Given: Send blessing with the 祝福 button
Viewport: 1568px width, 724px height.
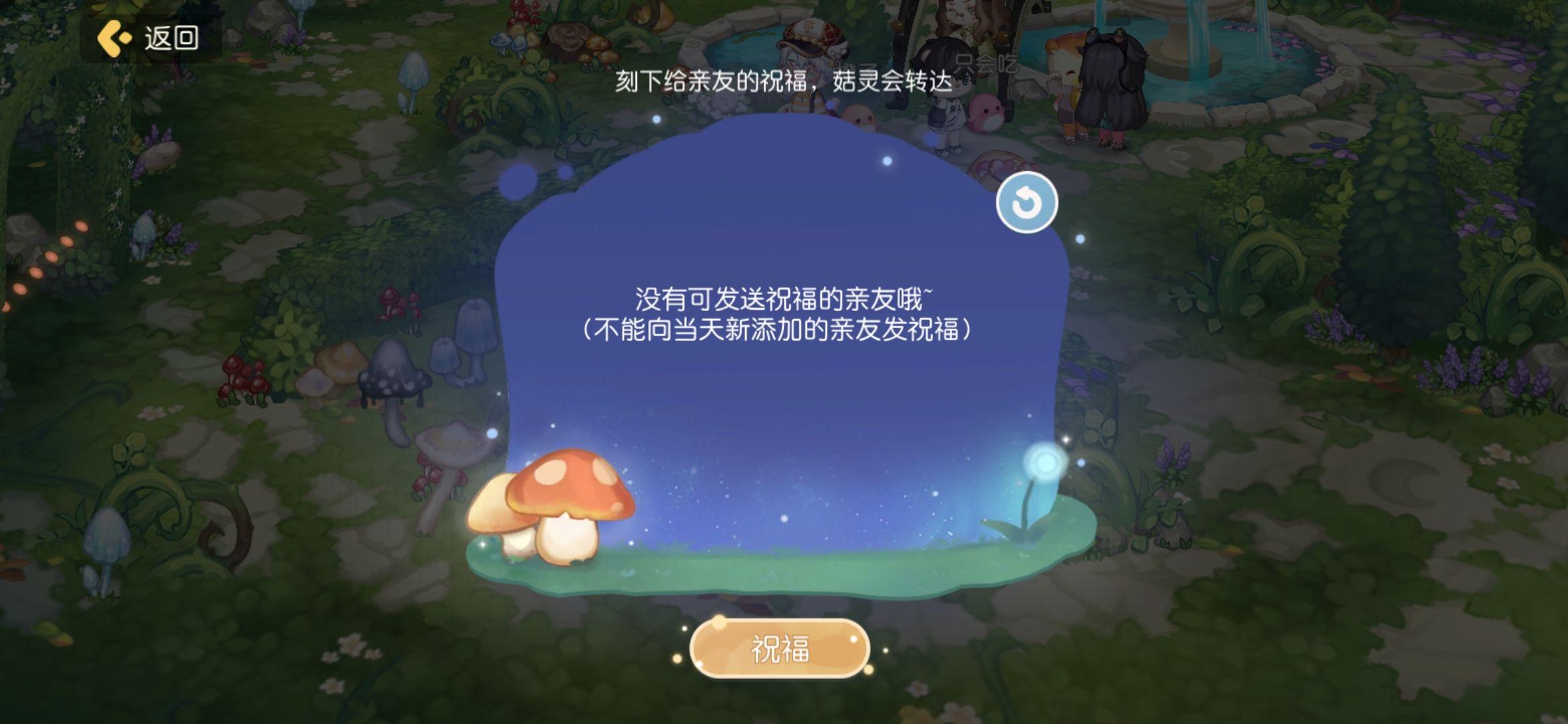Looking at the screenshot, I should [779, 649].
